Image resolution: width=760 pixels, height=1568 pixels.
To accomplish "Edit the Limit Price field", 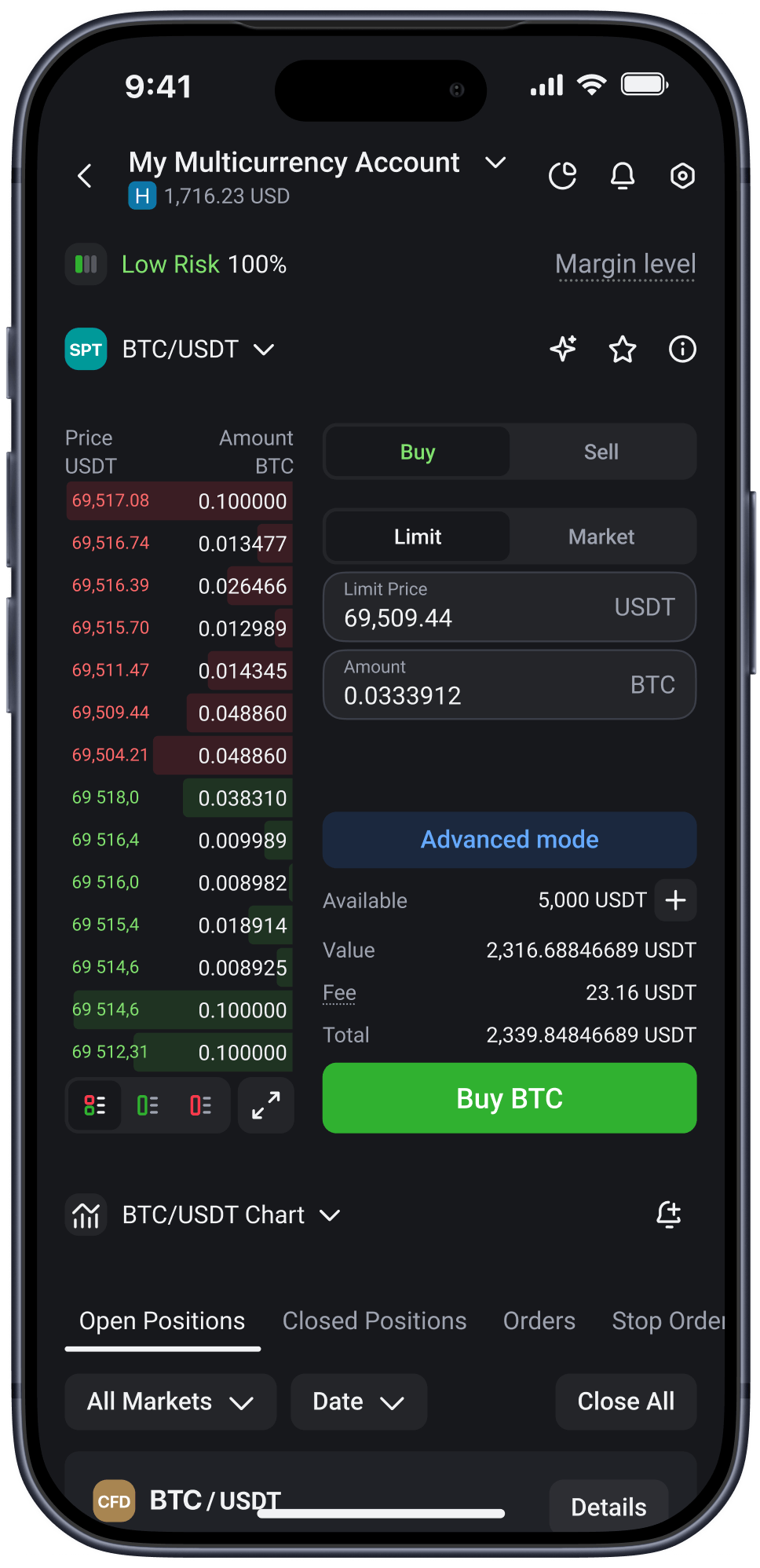I will (x=510, y=606).
